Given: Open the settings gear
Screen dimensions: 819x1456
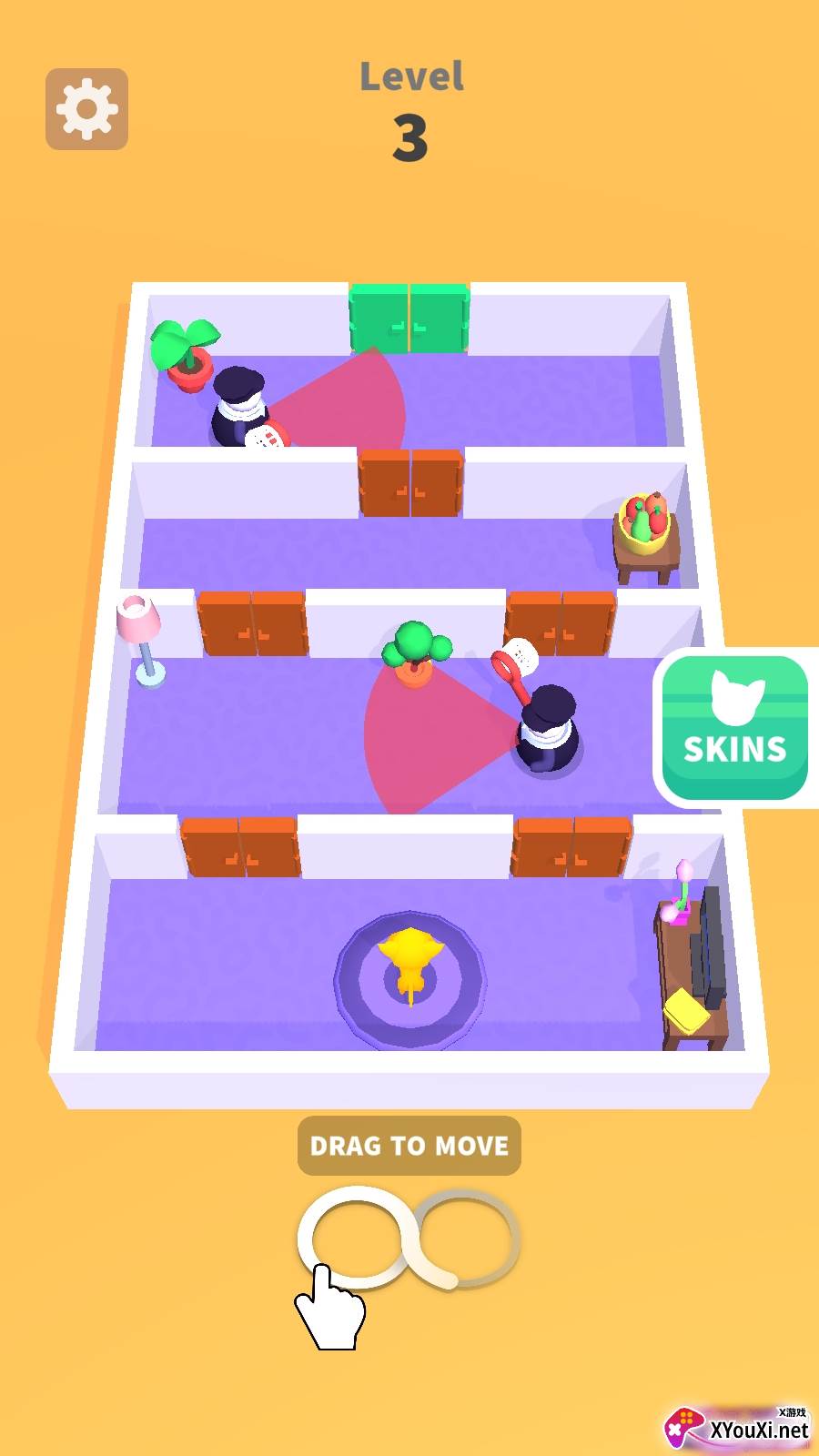Looking at the screenshot, I should tap(86, 109).
